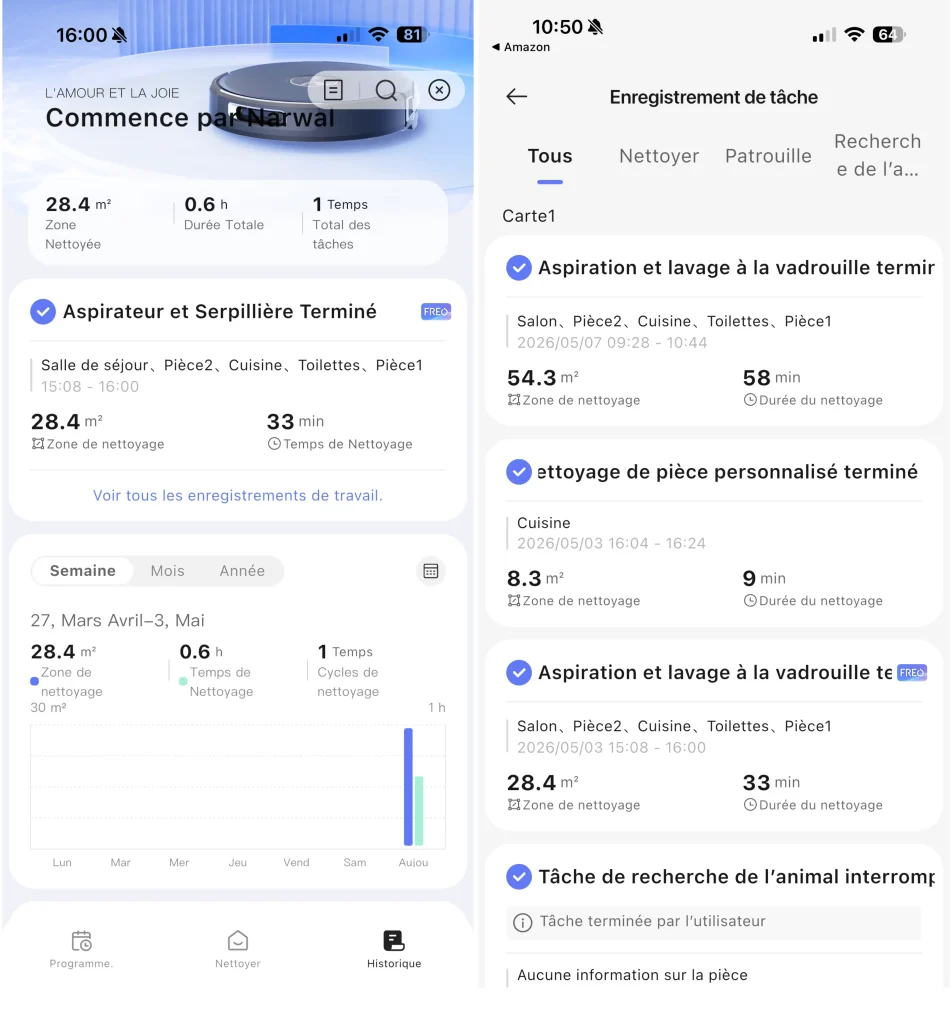This screenshot has height=1024, width=952.
Task: Go to Programme in bottom navigation
Action: coord(81,949)
